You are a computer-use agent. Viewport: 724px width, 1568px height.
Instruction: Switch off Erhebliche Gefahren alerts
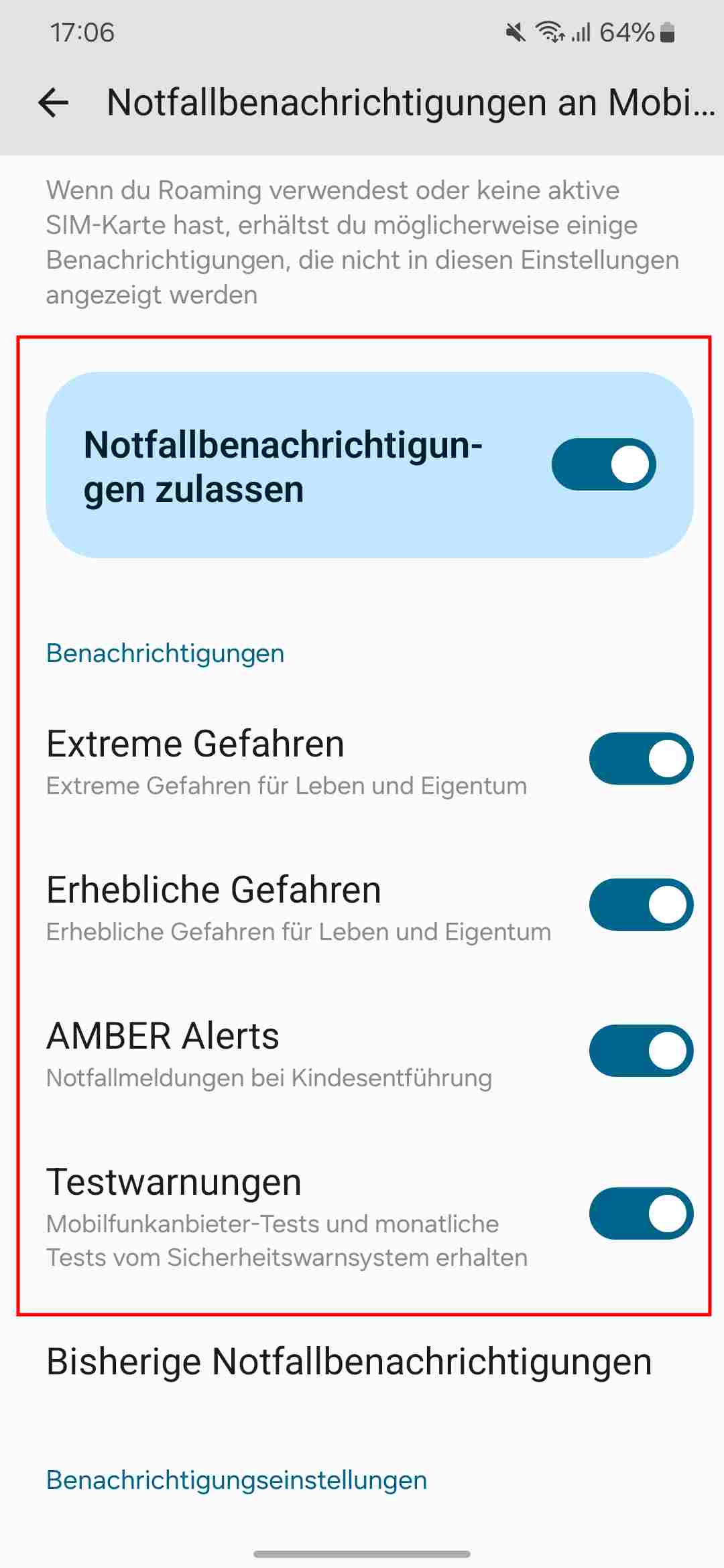pyautogui.click(x=641, y=905)
